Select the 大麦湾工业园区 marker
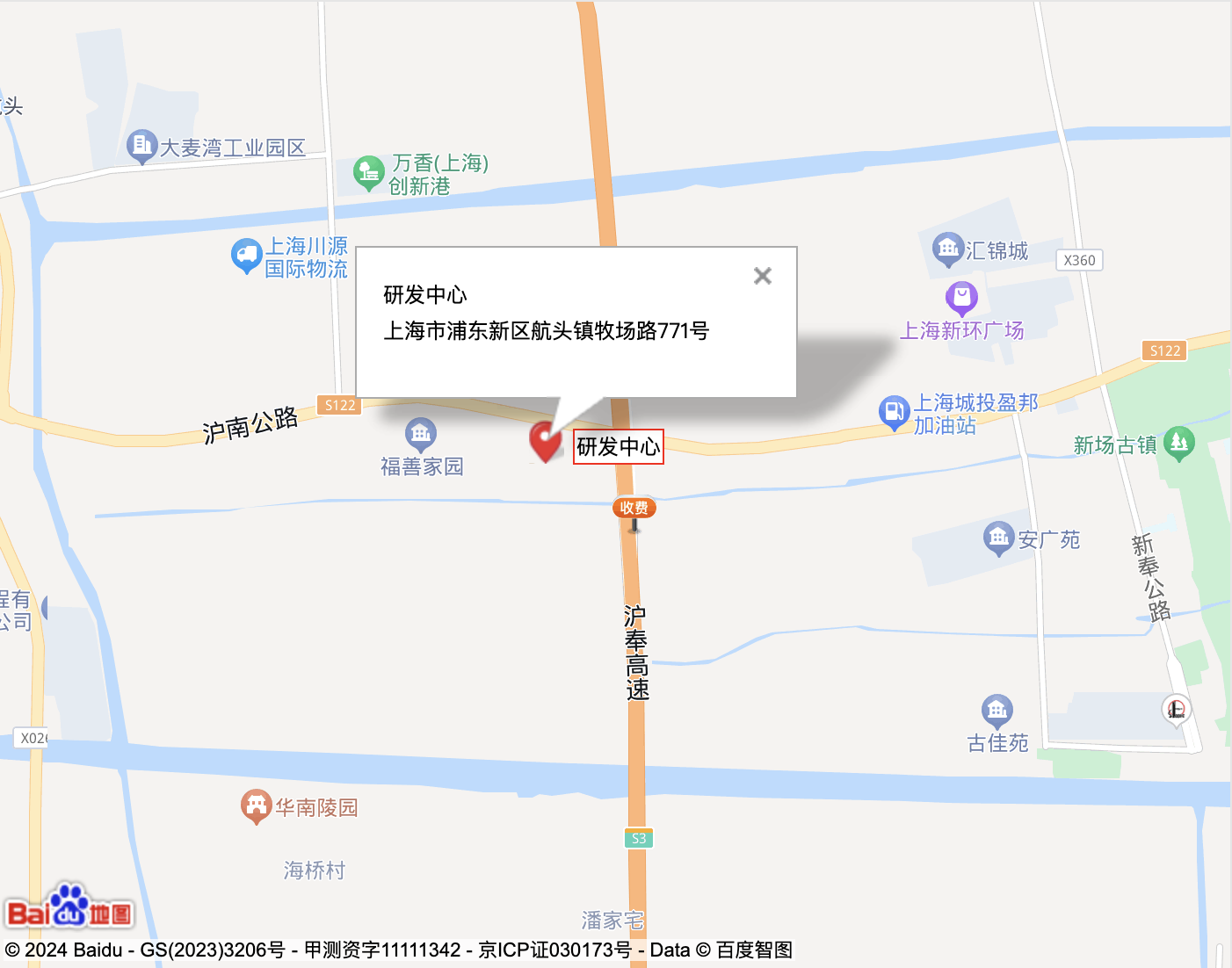This screenshot has height=968, width=1232. click(141, 146)
